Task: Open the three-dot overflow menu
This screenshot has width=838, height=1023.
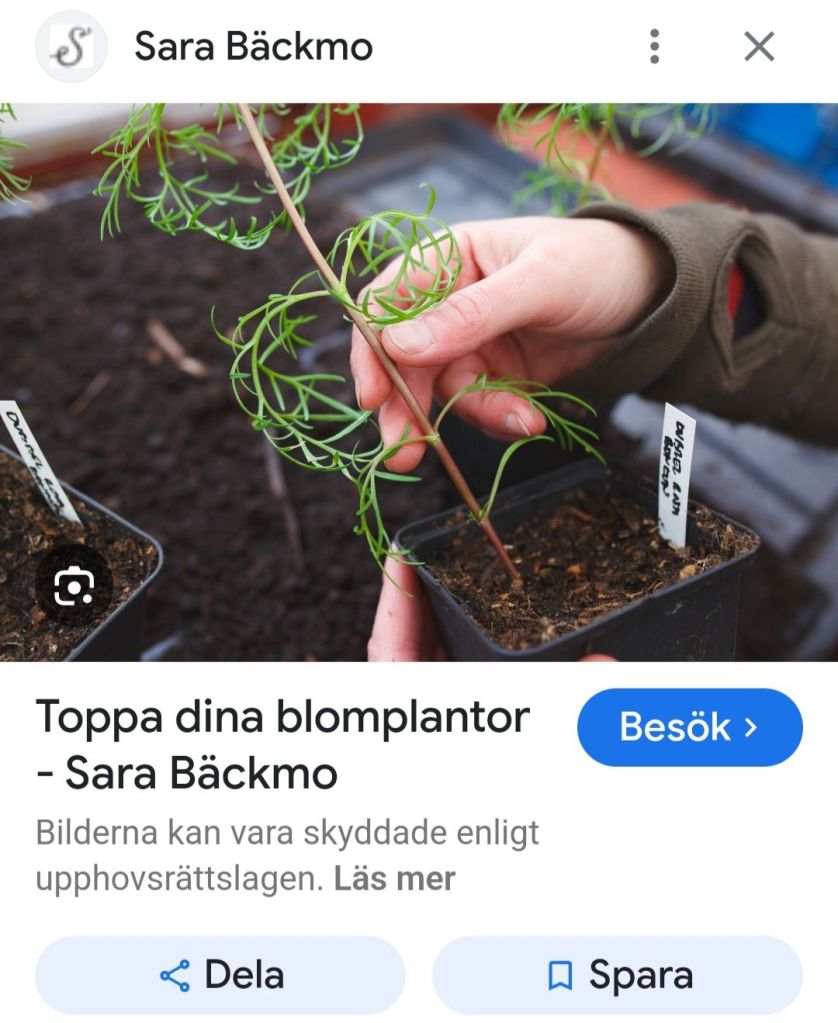Action: (654, 46)
